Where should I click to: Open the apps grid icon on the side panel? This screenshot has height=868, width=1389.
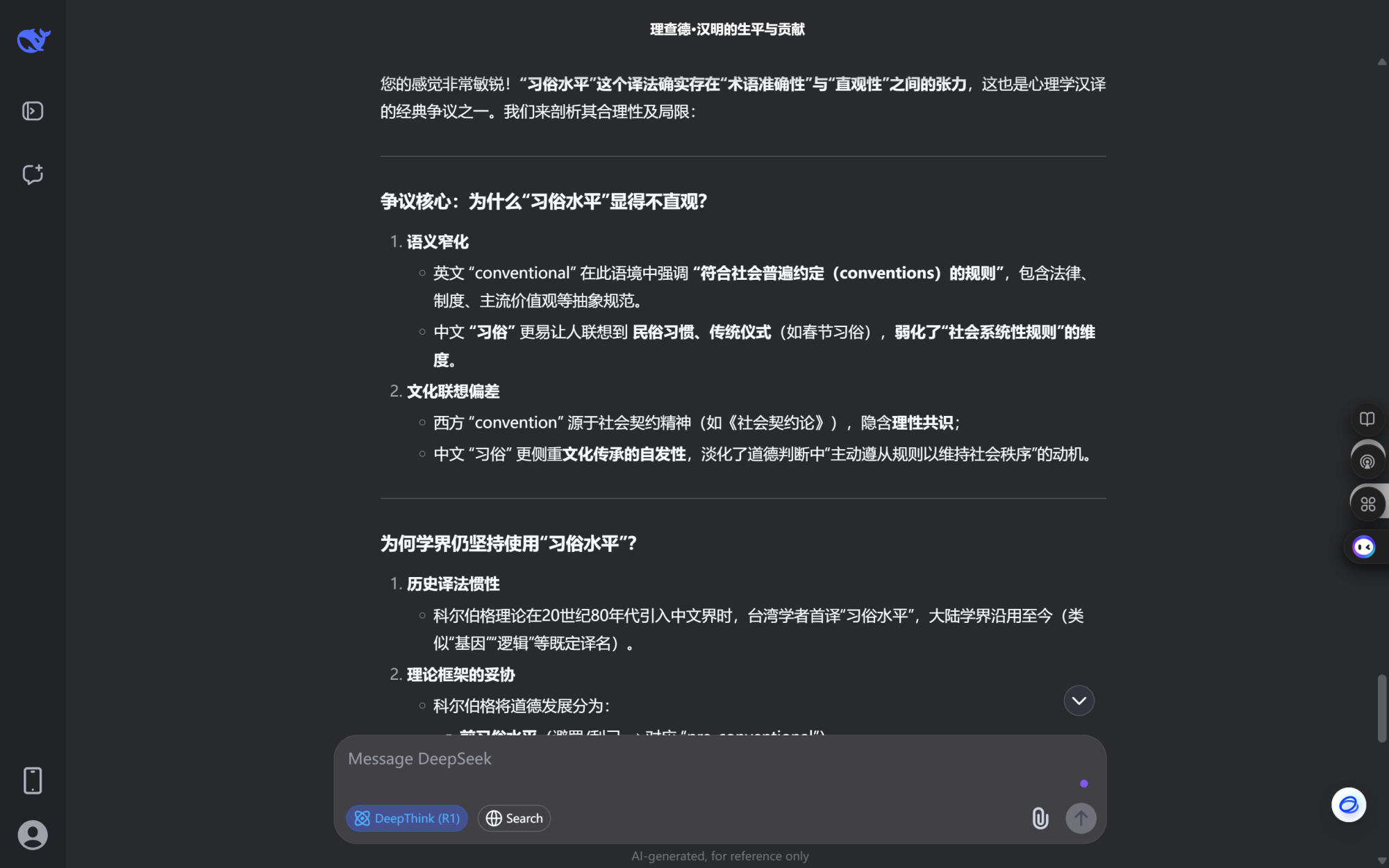pyautogui.click(x=1367, y=504)
